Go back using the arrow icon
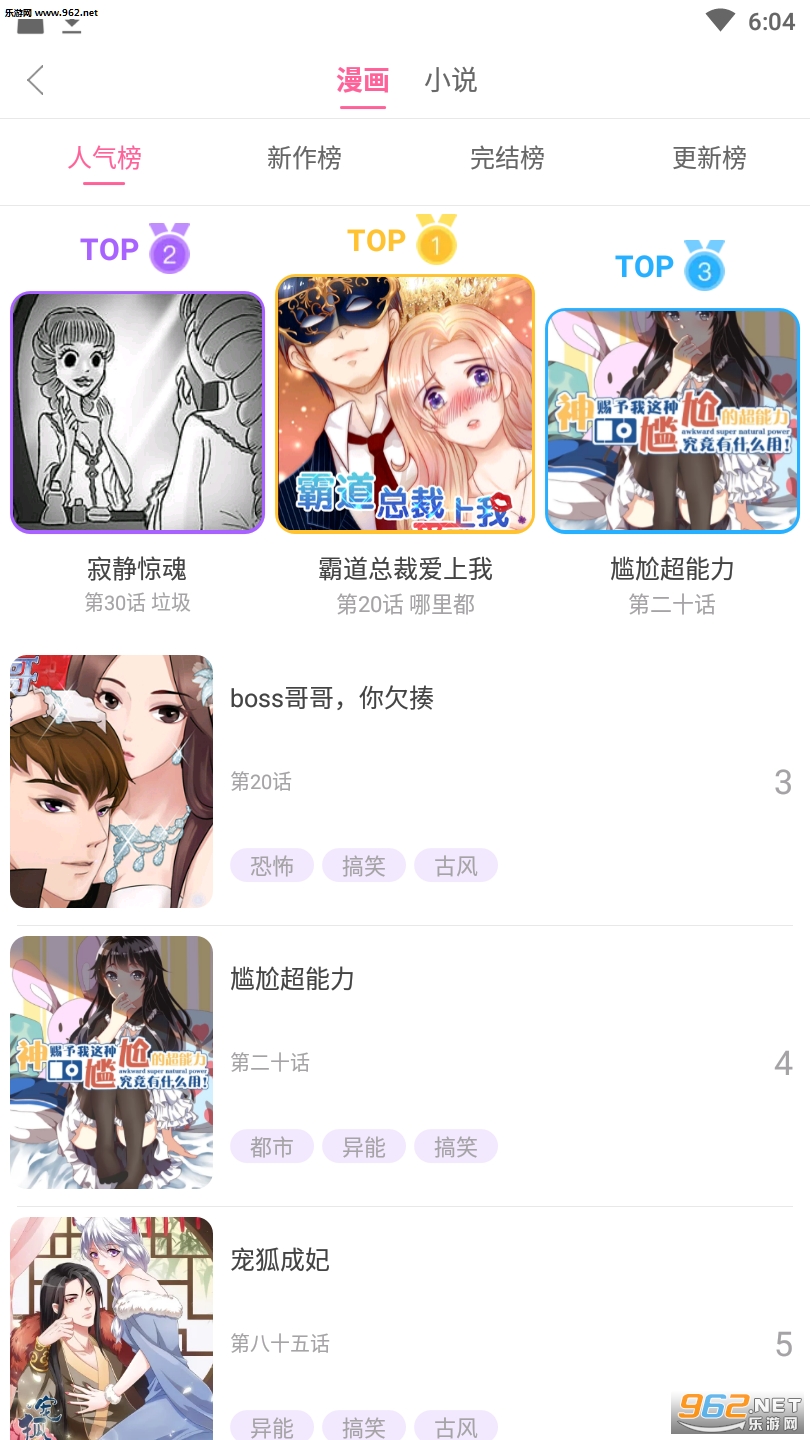The height and width of the screenshot is (1440, 810). [36, 80]
